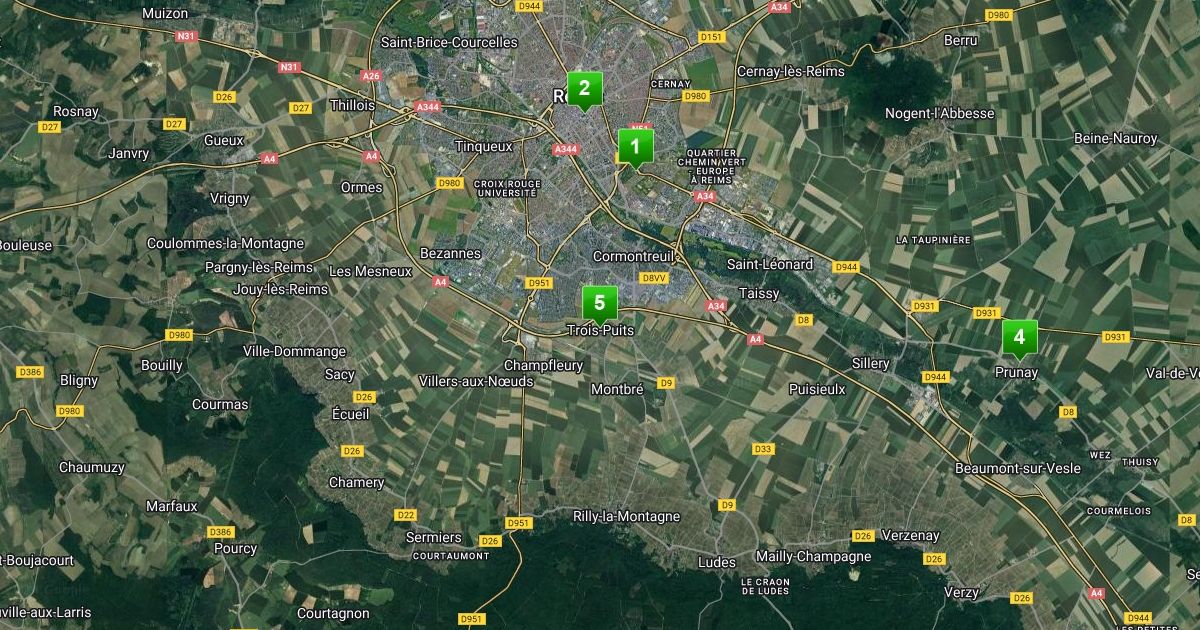Tap marker number 4 near Prunay
1200x630 pixels.
coord(1019,338)
